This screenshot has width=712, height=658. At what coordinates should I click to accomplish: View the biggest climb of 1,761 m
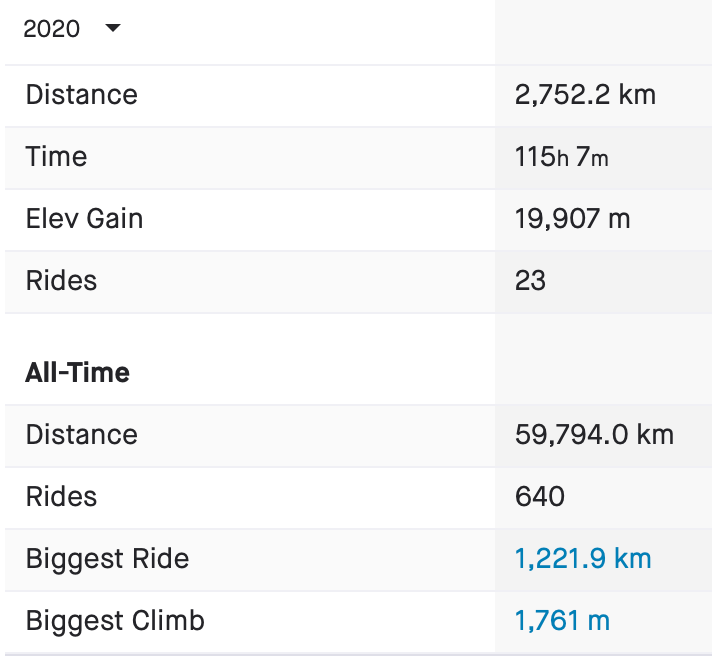click(x=562, y=620)
